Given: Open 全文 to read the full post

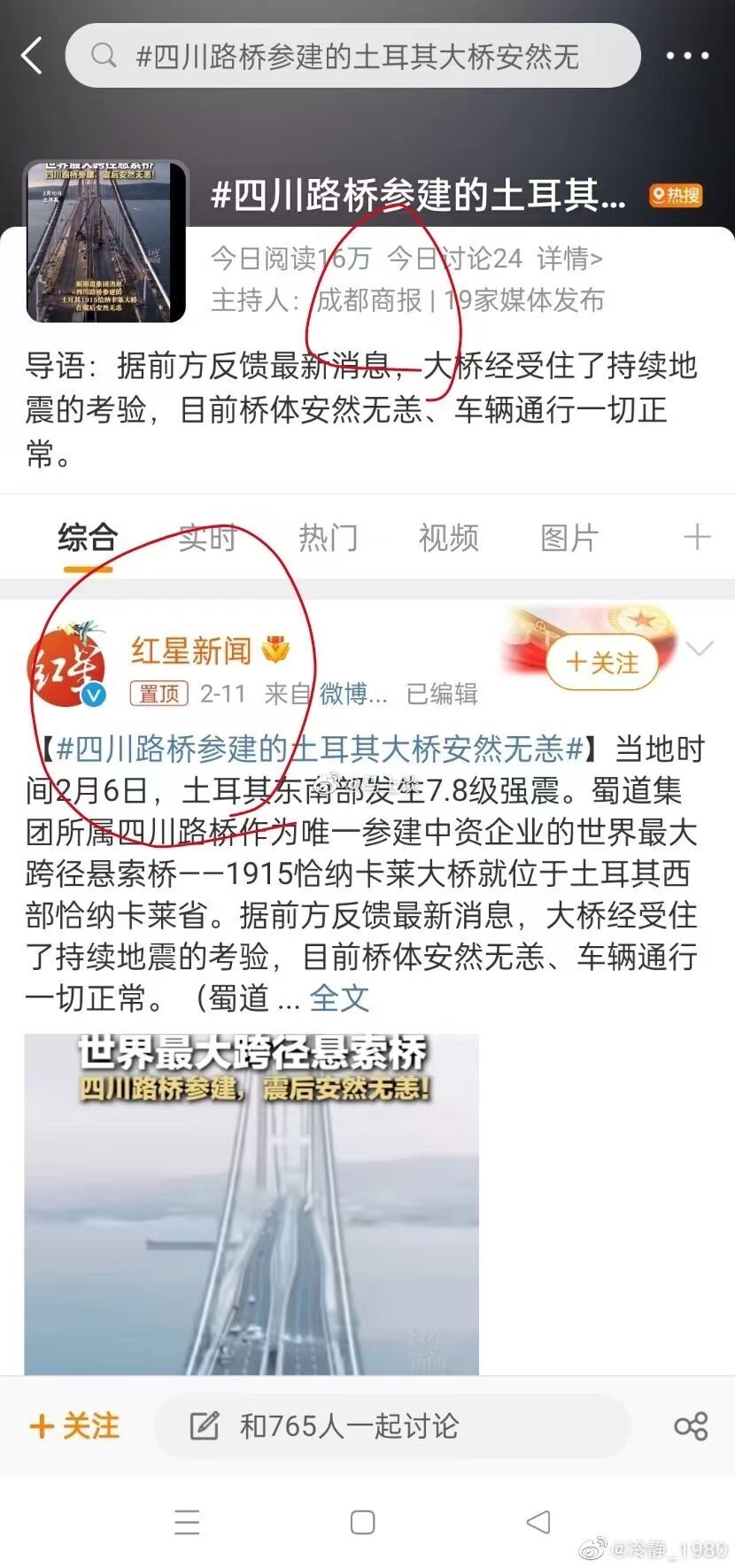Looking at the screenshot, I should [339, 998].
